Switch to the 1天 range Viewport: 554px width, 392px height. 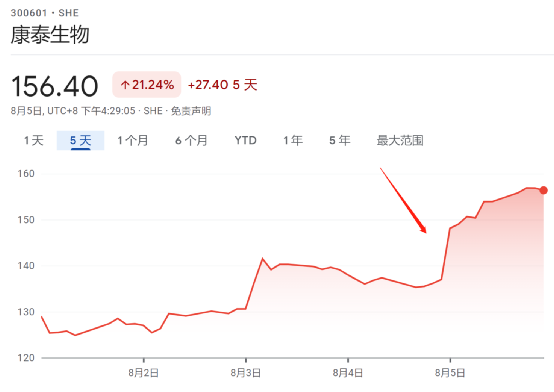[x=34, y=141]
